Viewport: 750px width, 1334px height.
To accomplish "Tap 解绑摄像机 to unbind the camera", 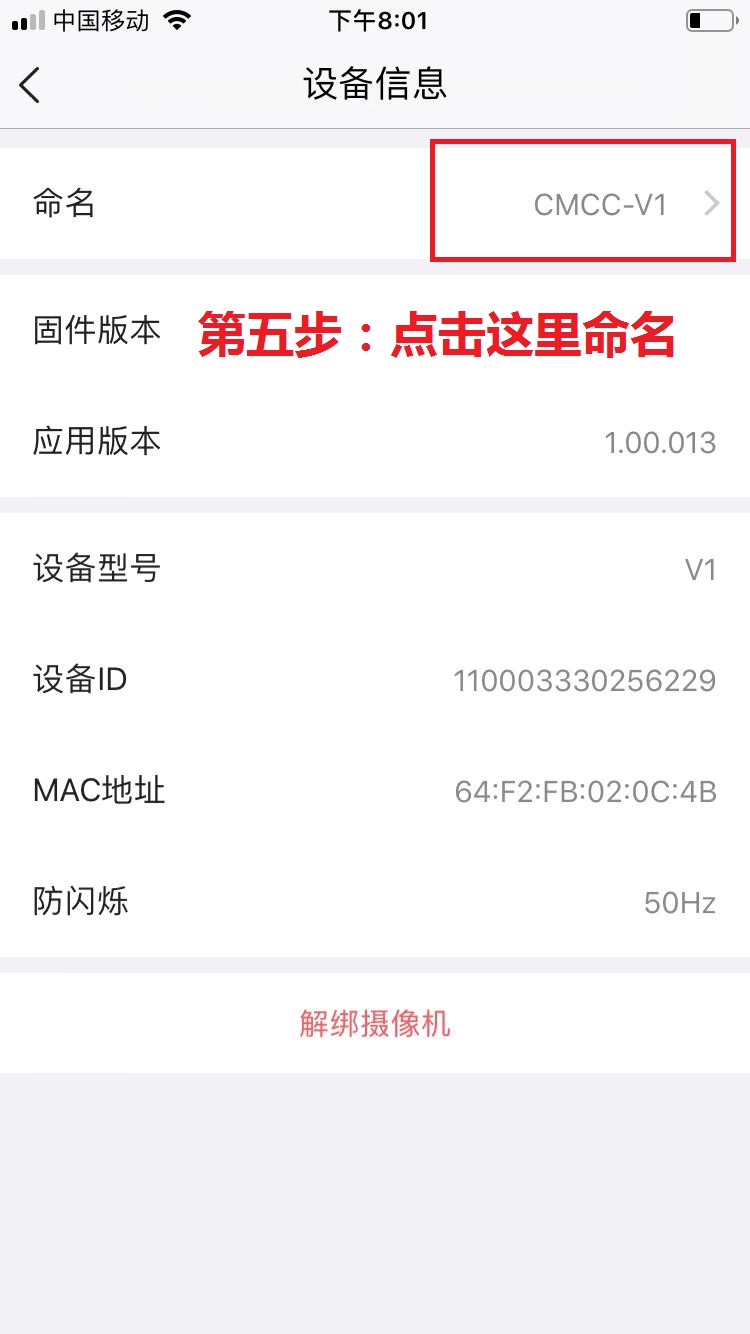I will point(375,1023).
